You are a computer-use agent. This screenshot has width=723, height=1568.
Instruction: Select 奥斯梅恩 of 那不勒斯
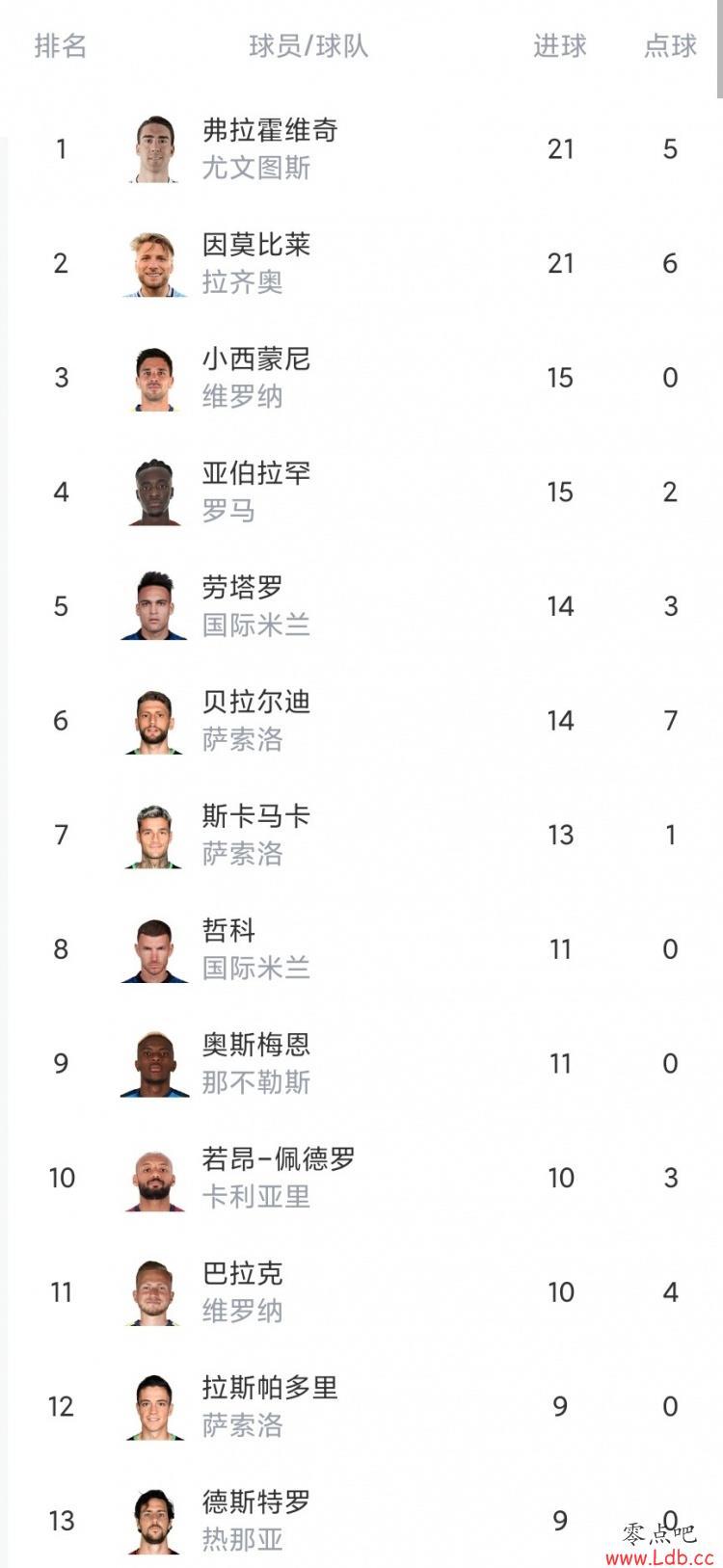pyautogui.click(x=361, y=1063)
